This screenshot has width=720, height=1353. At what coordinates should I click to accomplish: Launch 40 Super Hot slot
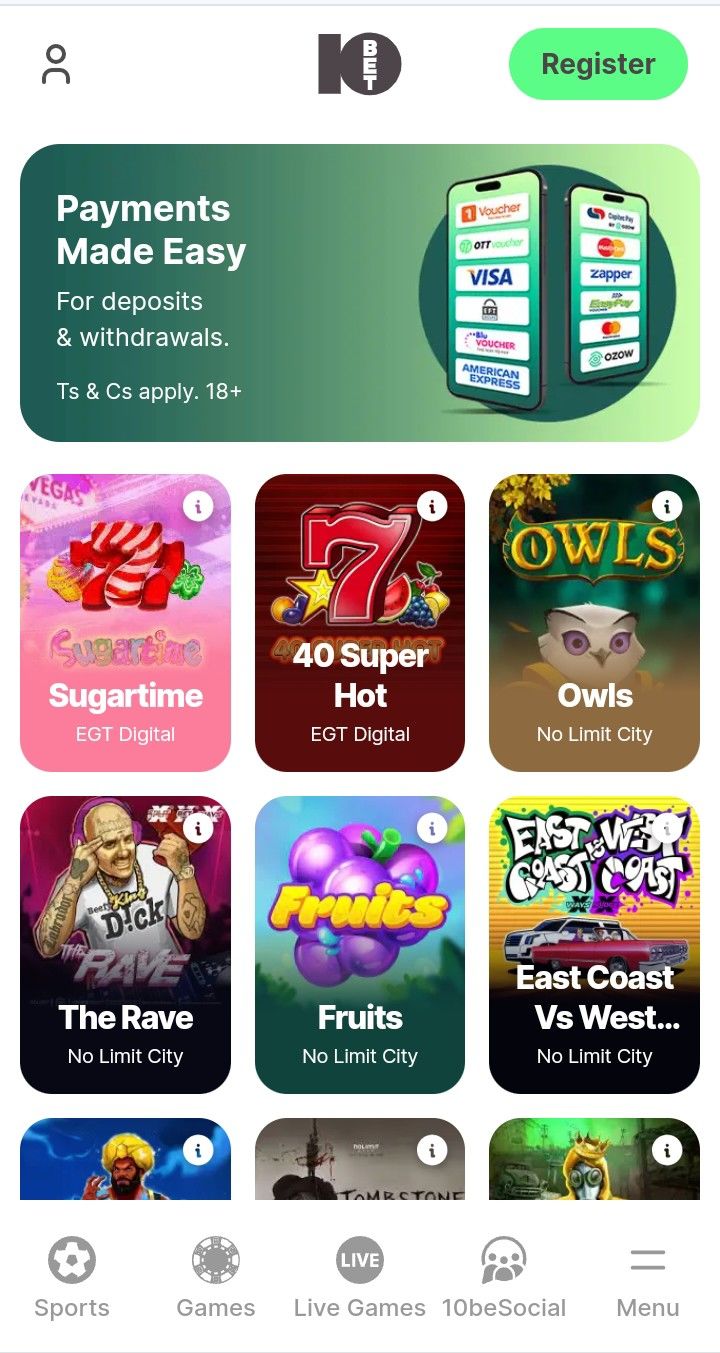[x=359, y=640]
